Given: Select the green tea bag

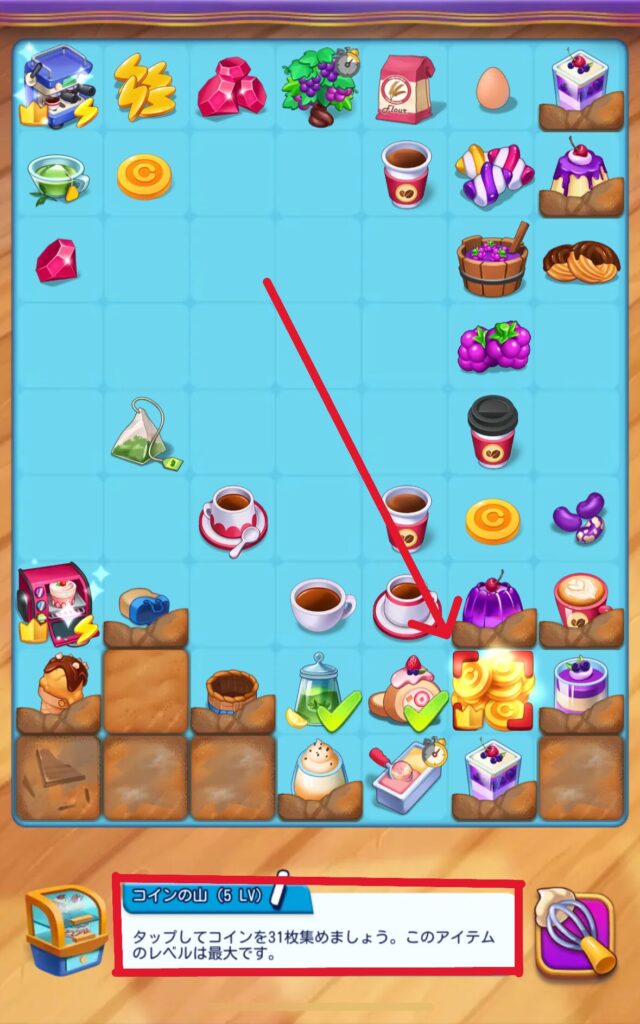Looking at the screenshot, I should coord(145,432).
